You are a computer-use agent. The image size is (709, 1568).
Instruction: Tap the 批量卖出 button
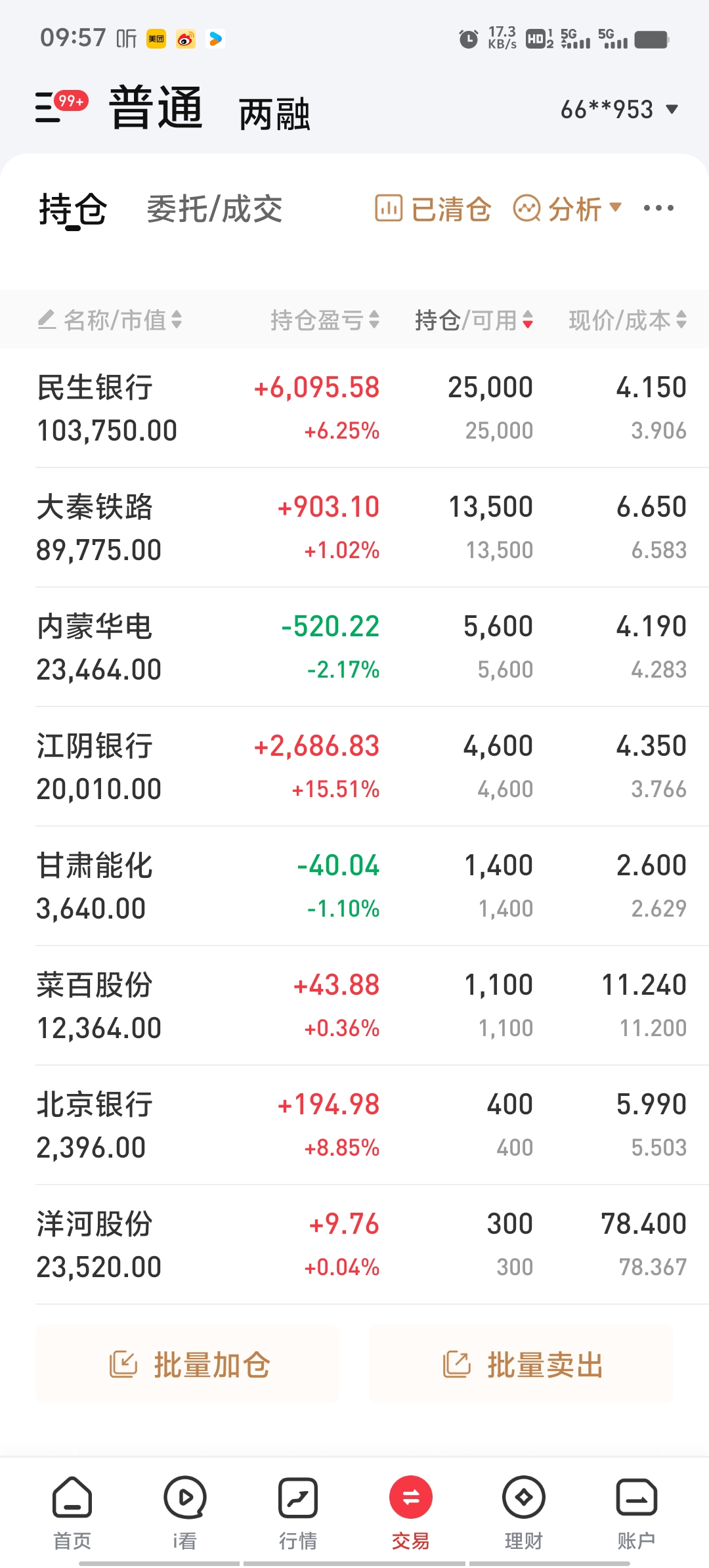pyautogui.click(x=521, y=1364)
